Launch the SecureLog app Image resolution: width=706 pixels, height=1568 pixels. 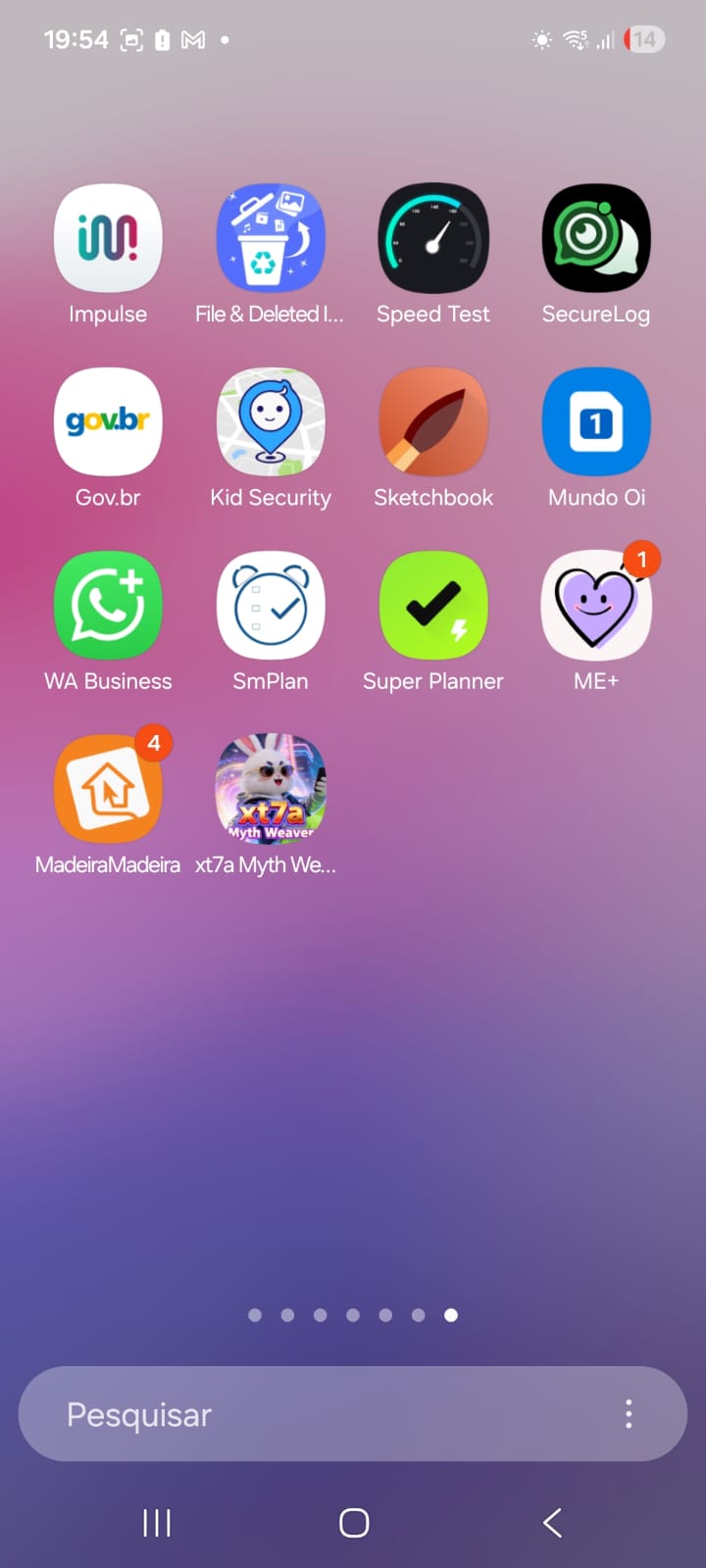pyautogui.click(x=596, y=239)
